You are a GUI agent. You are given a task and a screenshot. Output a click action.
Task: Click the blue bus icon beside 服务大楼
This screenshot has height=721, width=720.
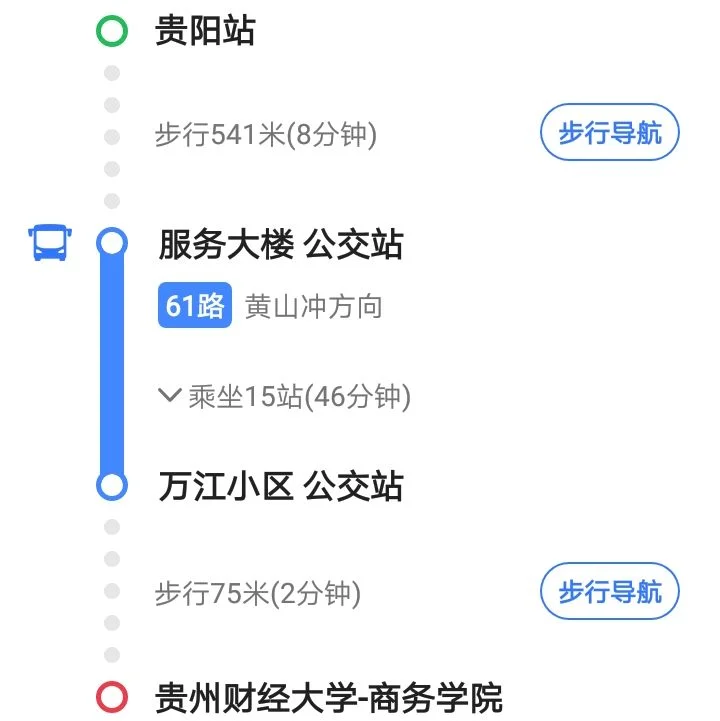tap(50, 240)
